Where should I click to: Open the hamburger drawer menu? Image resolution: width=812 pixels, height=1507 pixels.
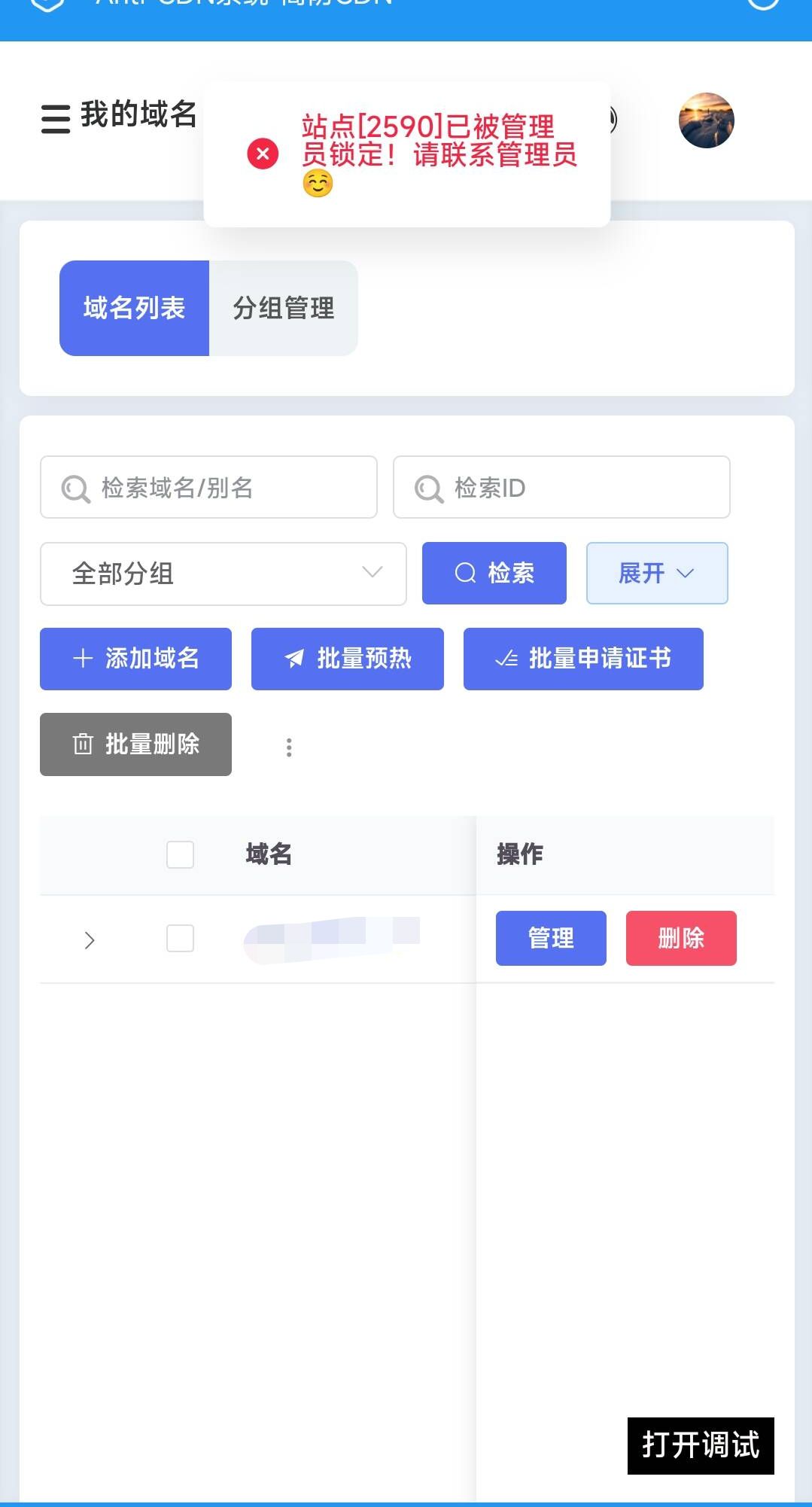point(56,119)
